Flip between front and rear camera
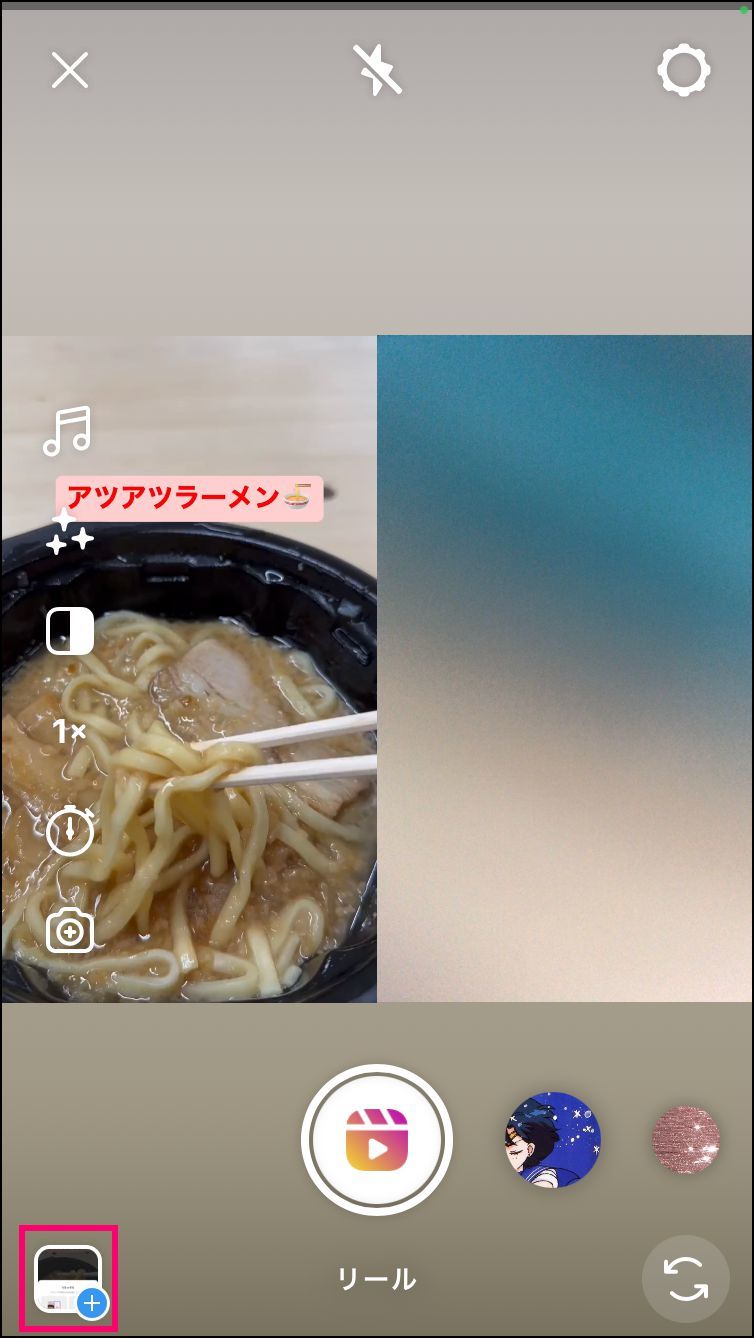Screen dimensions: 754x1338 (685, 1279)
